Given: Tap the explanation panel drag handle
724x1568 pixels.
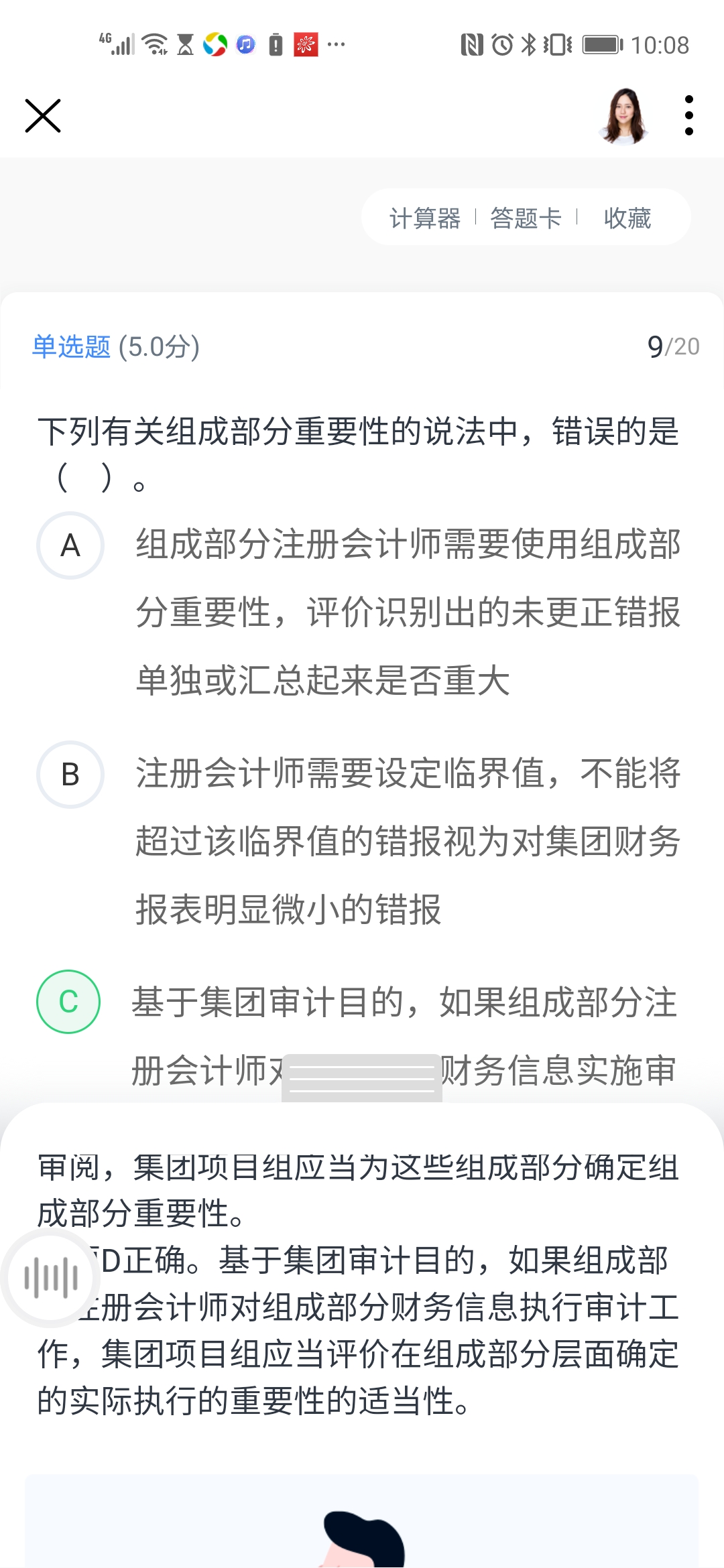Looking at the screenshot, I should click(x=362, y=1077).
